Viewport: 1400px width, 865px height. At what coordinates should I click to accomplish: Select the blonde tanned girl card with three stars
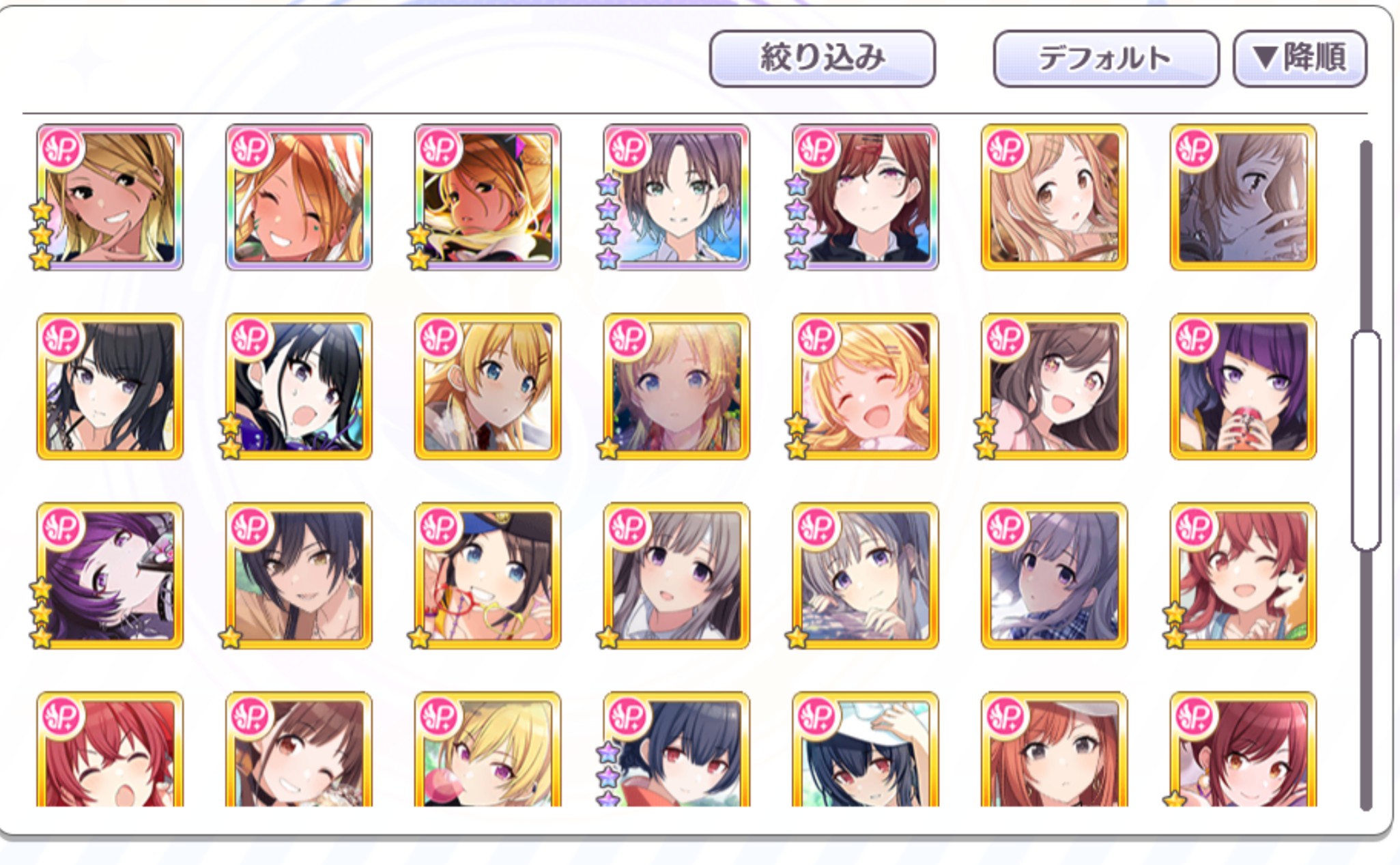coord(110,197)
